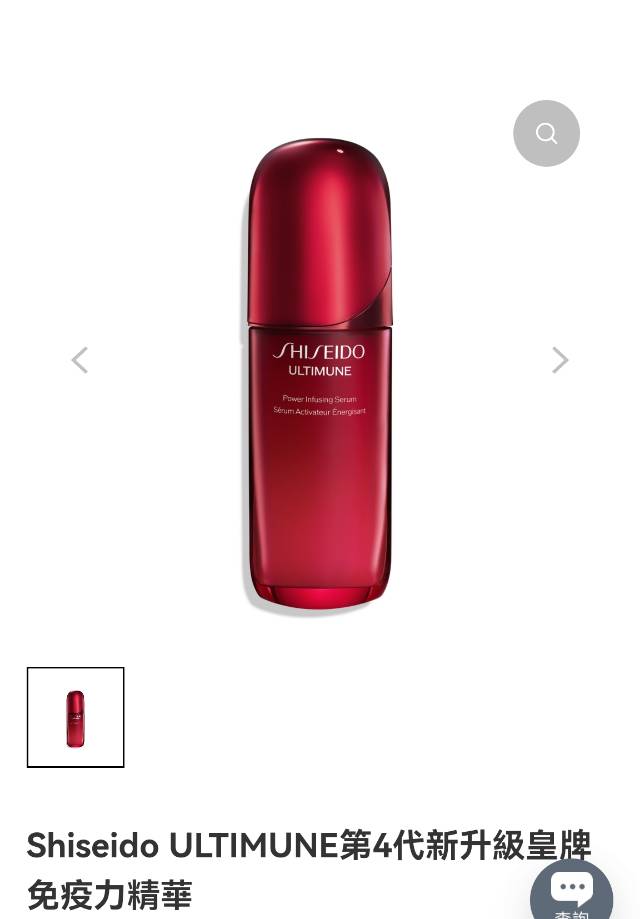Open the chat enquiry bubble
The image size is (640, 919).
click(571, 890)
